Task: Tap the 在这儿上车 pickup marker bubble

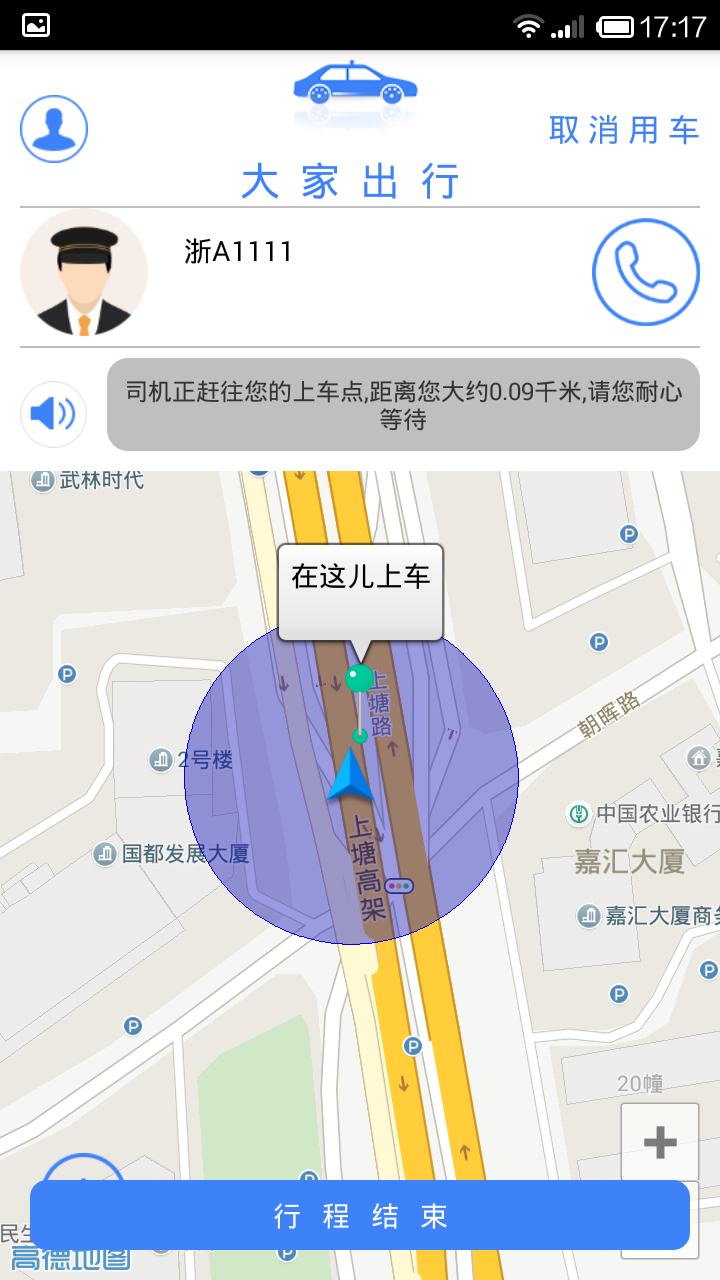Action: 360,592
